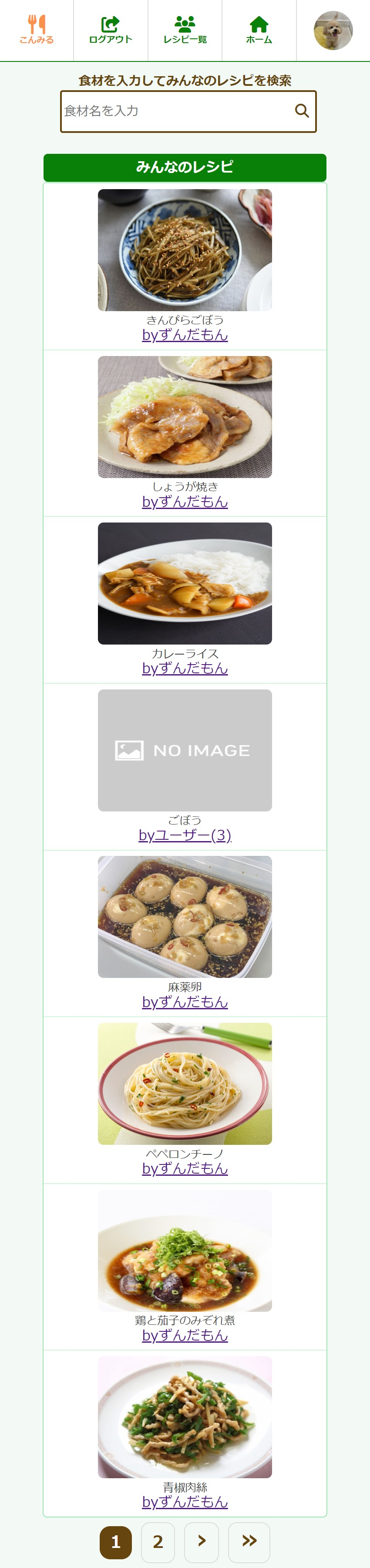Image resolution: width=370 pixels, height=1568 pixels.
Task: Tap the こんみる logo in header
Action: 37,30
